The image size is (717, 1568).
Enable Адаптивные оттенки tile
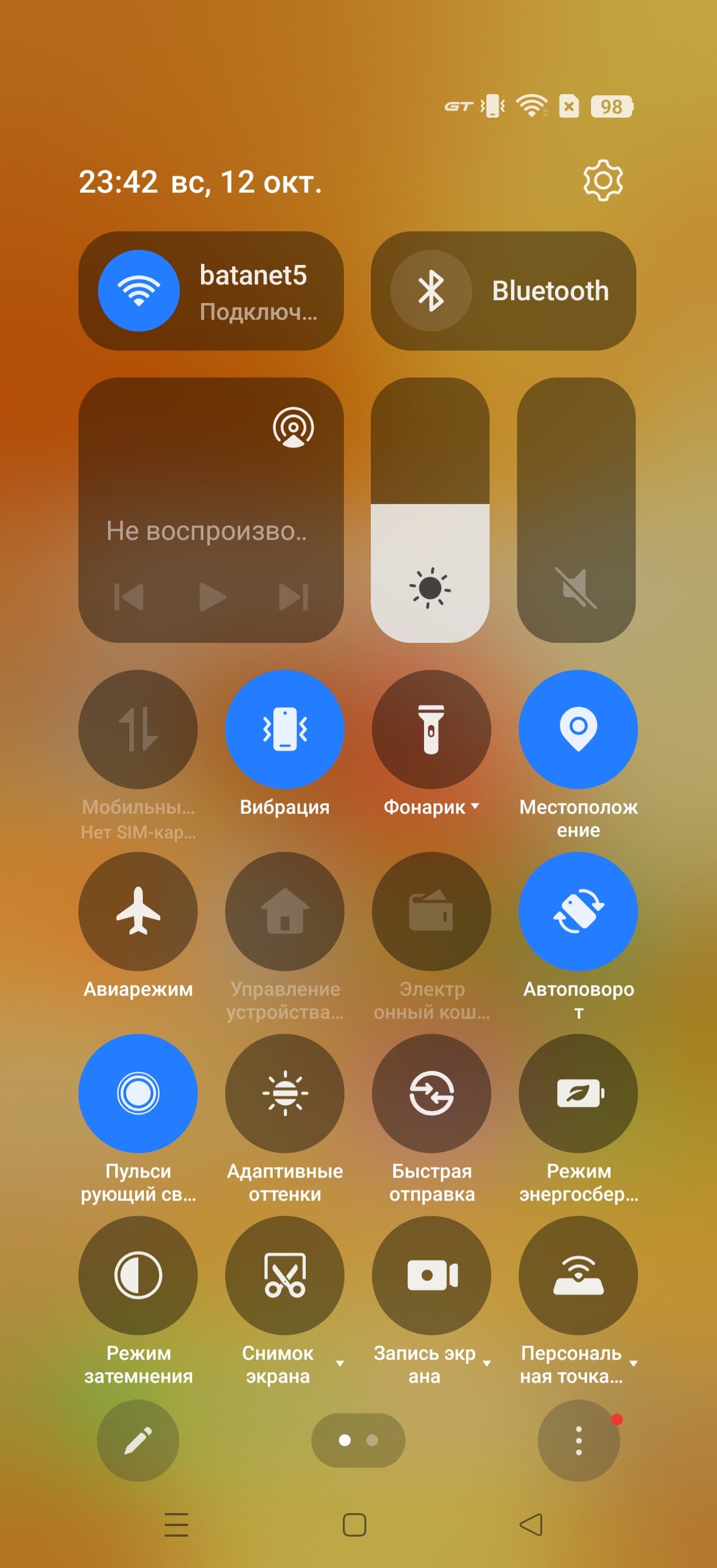284,1093
